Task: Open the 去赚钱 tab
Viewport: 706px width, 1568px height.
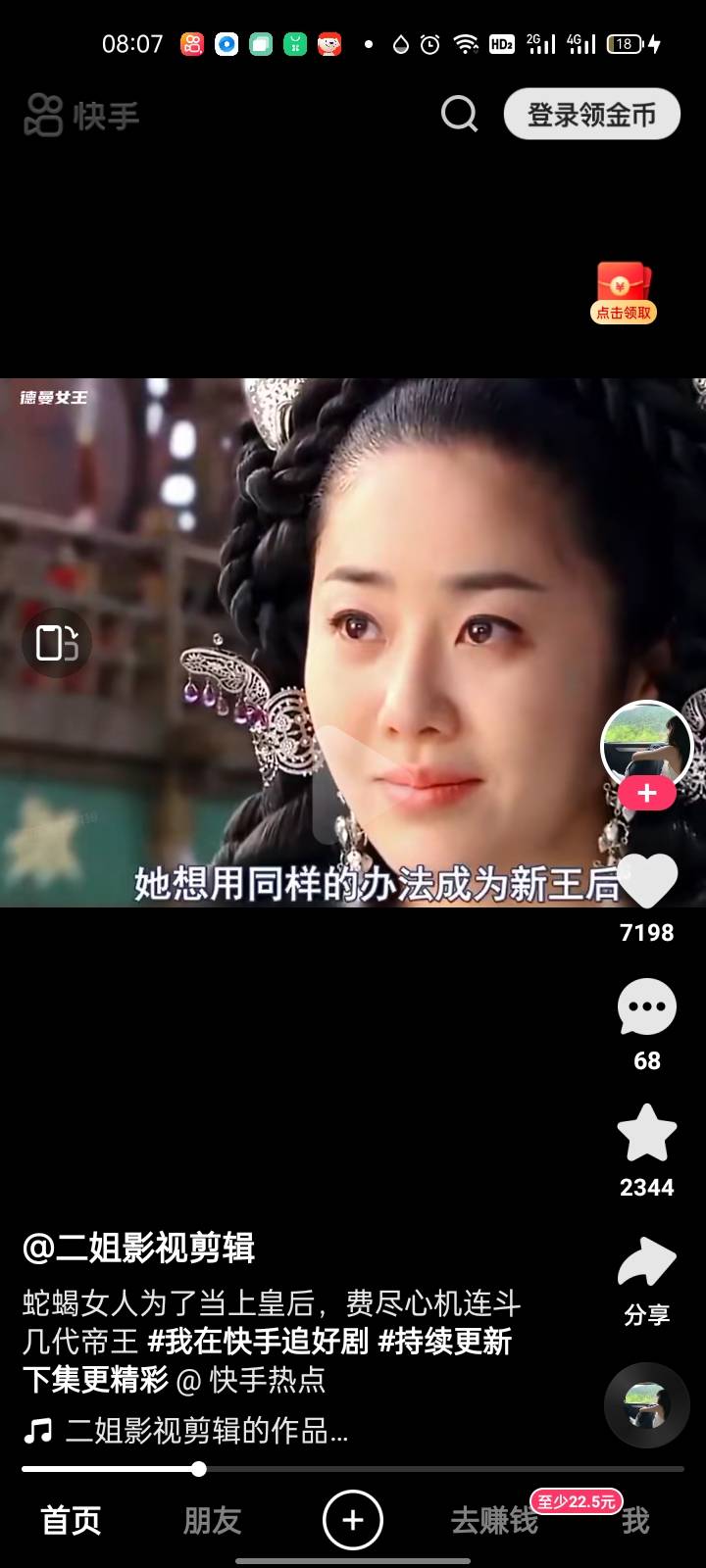Action: 494,1522
